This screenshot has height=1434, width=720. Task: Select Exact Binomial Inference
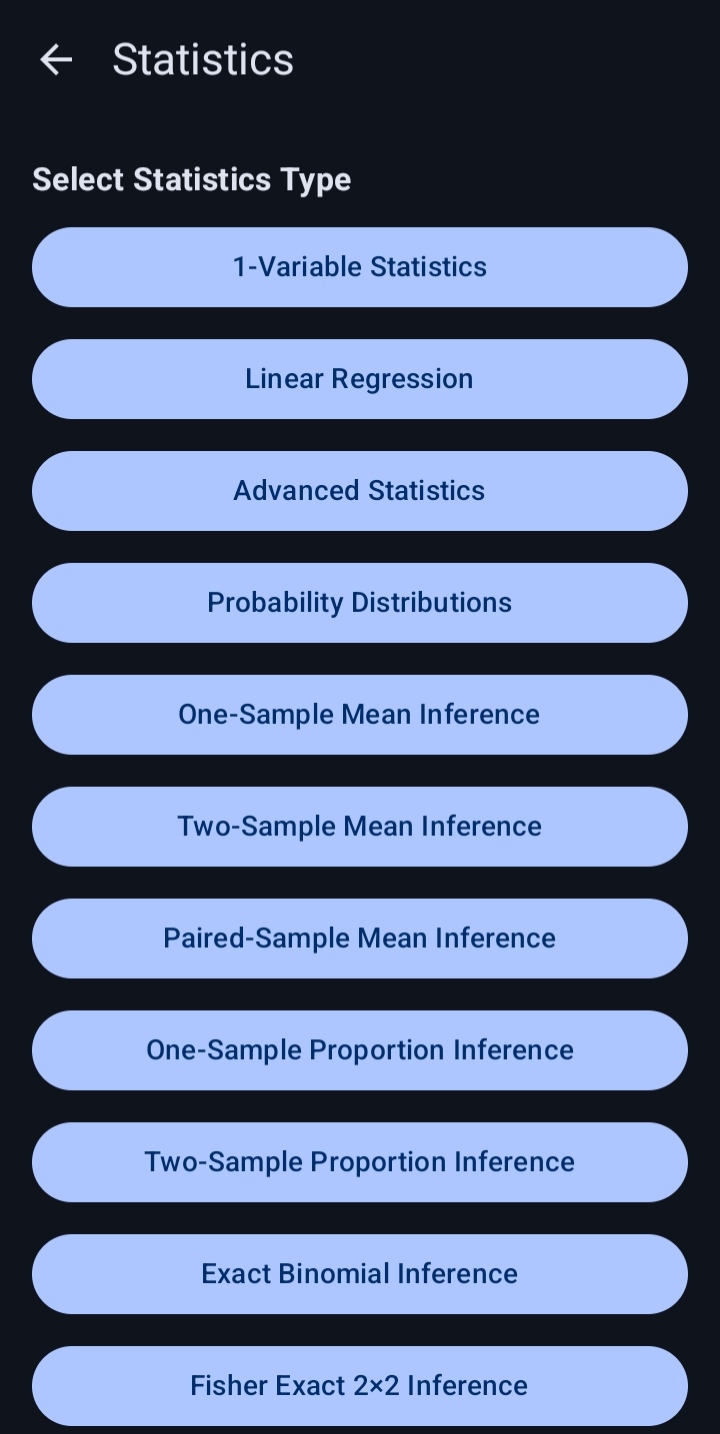coord(360,1275)
